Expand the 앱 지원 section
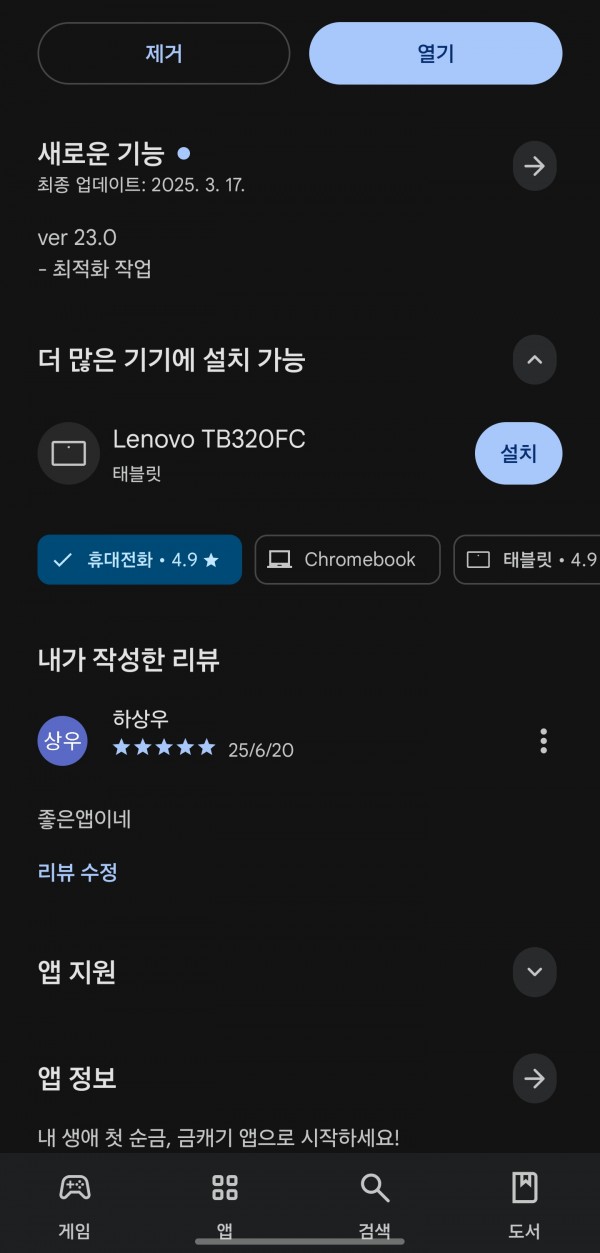 [x=534, y=971]
